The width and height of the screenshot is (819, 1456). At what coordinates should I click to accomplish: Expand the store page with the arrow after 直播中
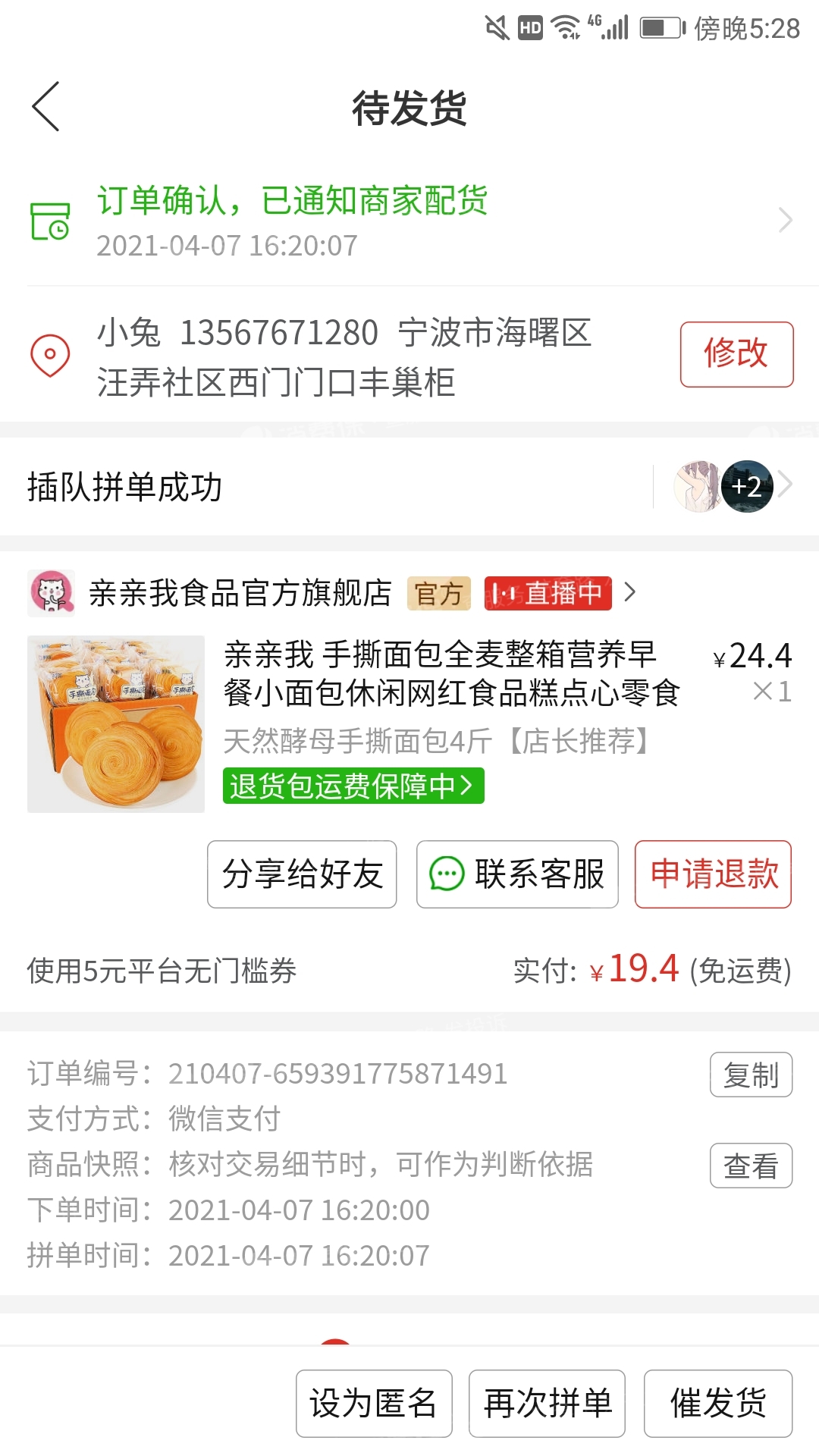628,594
